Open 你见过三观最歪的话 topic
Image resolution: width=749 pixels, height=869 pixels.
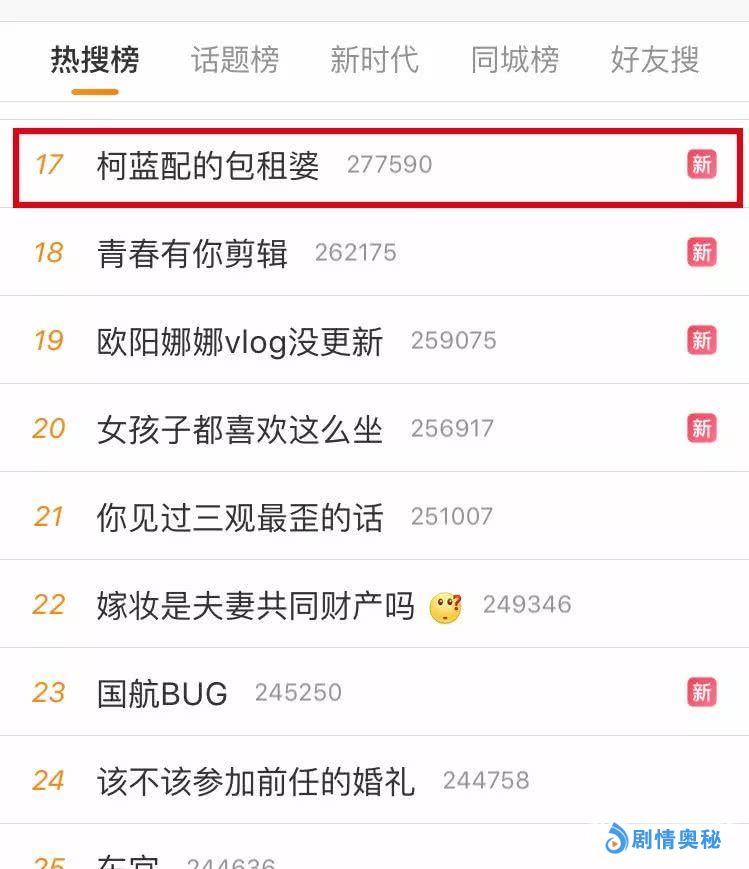tap(240, 517)
